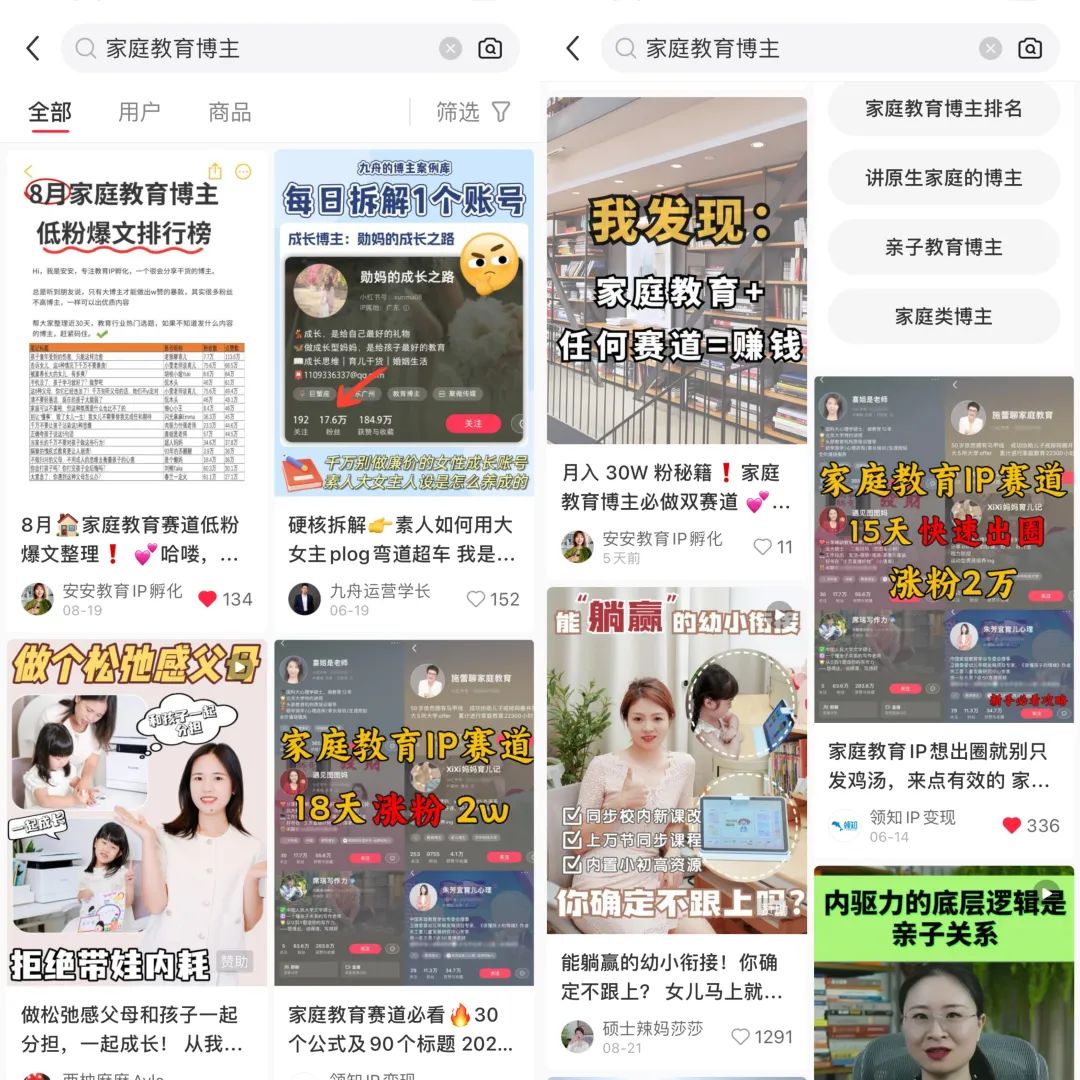Open the 家庭教育赛道必看30个公式 post
Viewport: 1080px width, 1080px height.
404,812
